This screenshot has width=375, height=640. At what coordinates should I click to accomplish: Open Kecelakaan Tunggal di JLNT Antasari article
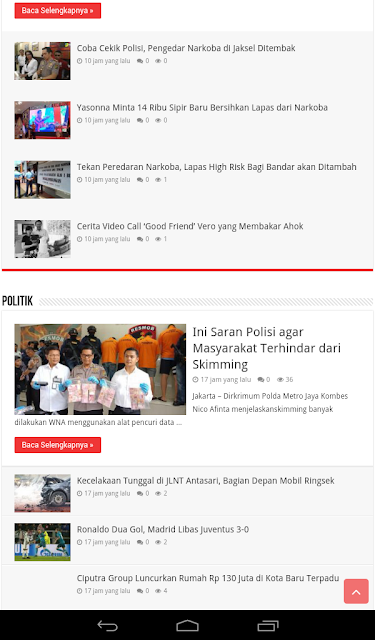(205, 481)
